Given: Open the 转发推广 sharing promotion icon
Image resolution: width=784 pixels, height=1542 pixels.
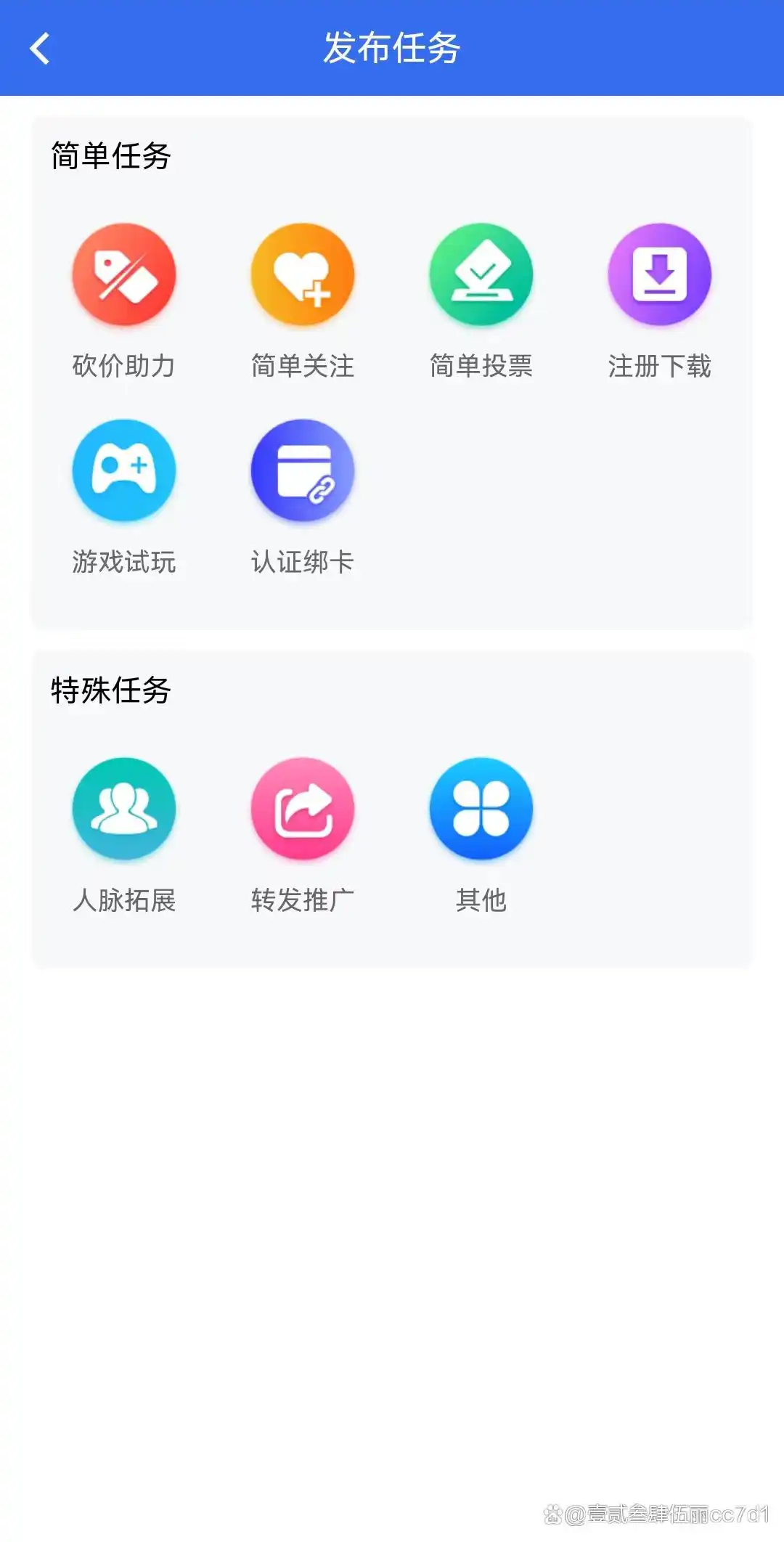Looking at the screenshot, I should click(302, 808).
